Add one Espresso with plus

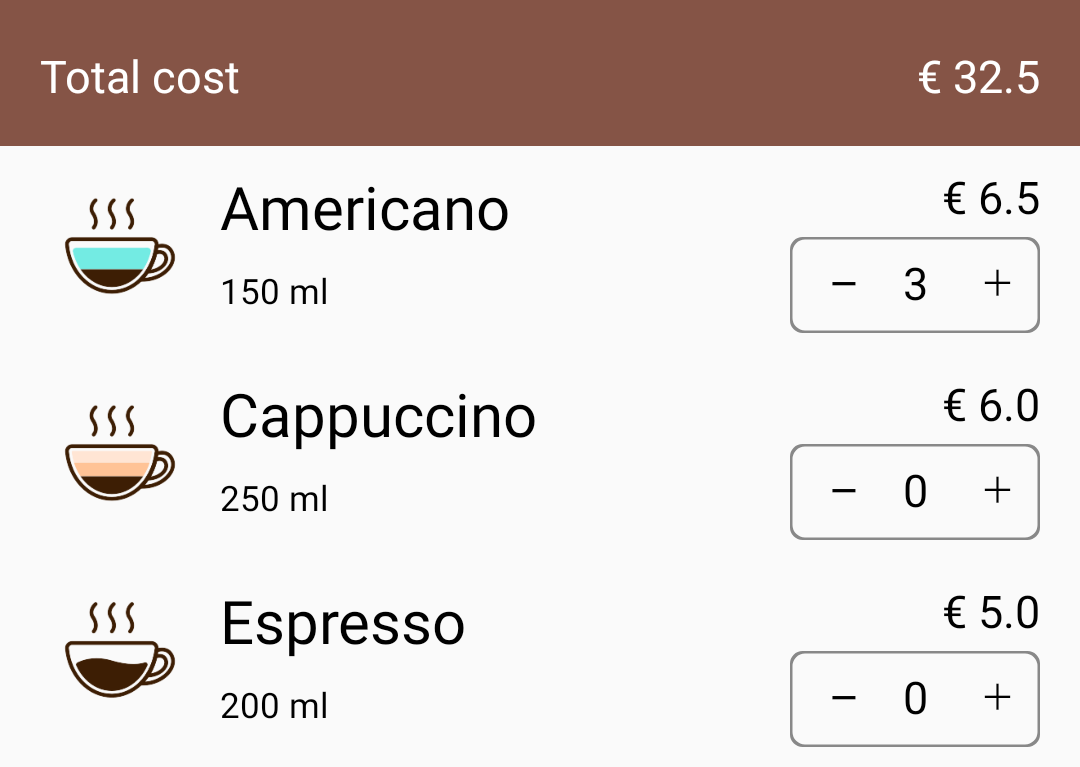pyautogui.click(x=997, y=698)
